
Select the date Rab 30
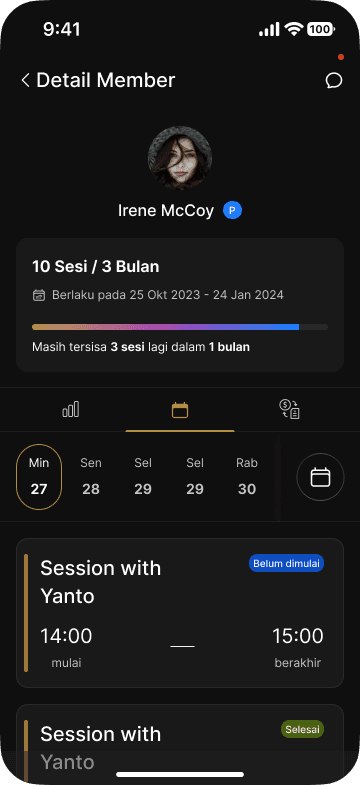click(247, 477)
